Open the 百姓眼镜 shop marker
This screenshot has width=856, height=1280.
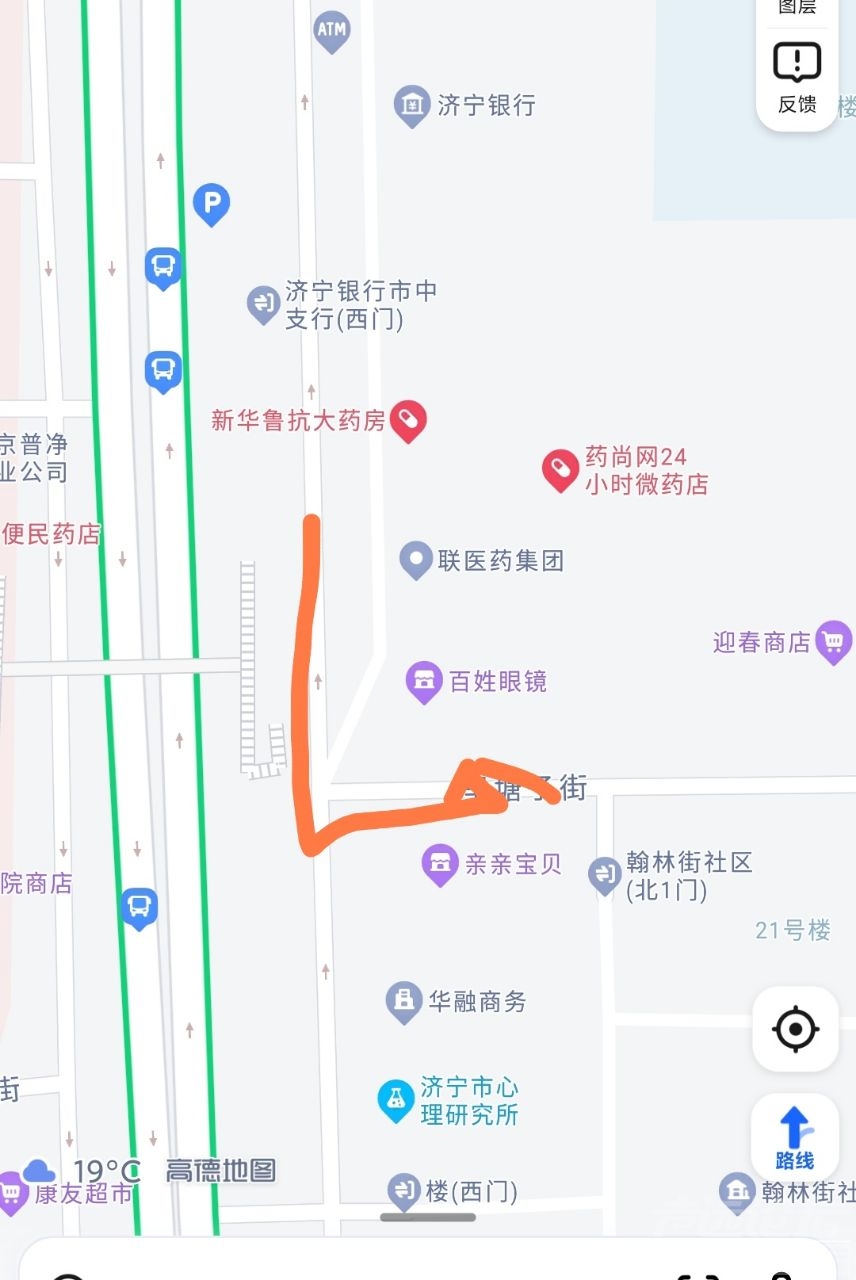tap(424, 682)
